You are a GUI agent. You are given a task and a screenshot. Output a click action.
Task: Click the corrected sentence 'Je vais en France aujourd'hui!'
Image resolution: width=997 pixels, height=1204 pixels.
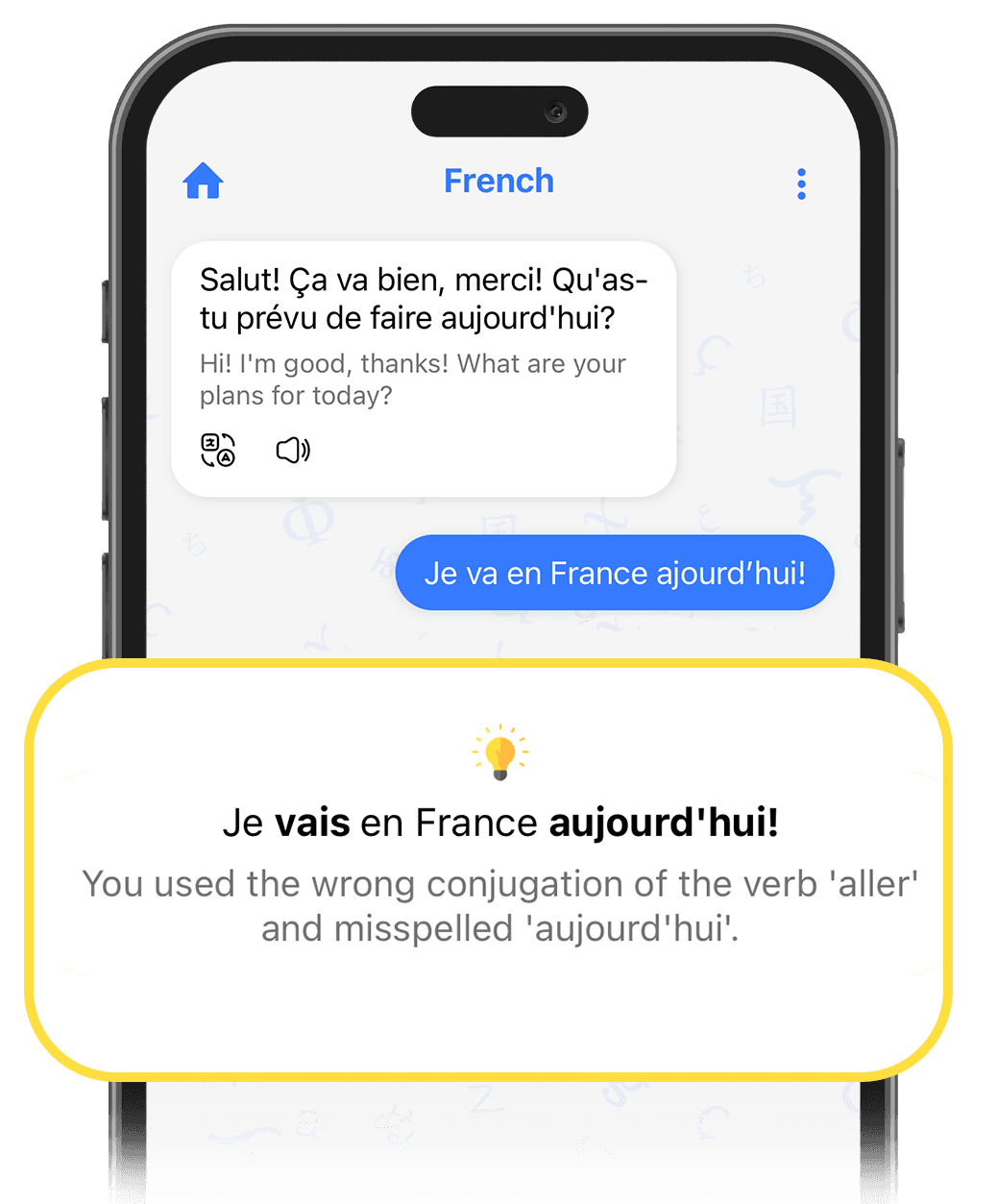[x=498, y=823]
